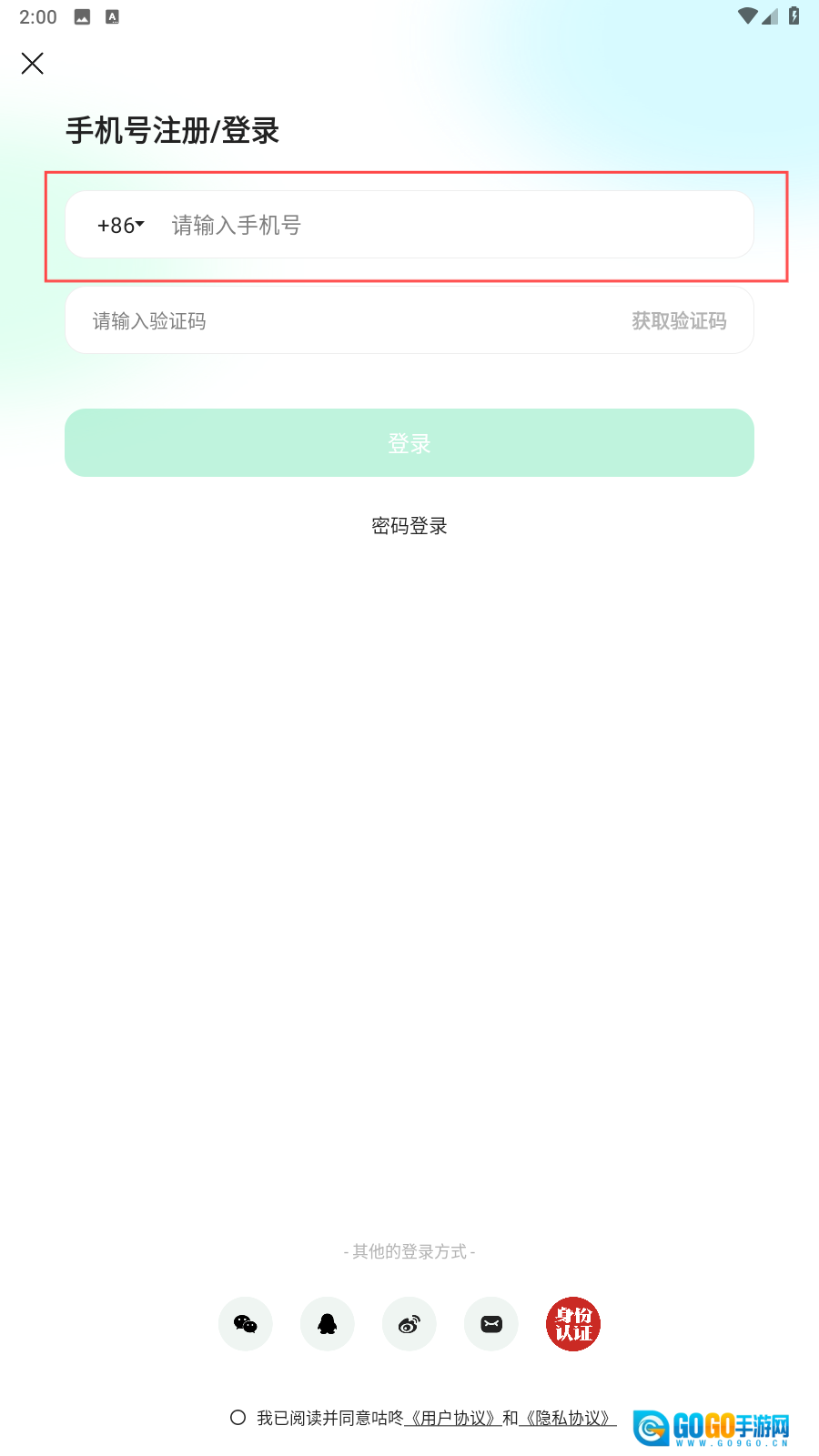Log in with Weibo

click(x=409, y=1324)
